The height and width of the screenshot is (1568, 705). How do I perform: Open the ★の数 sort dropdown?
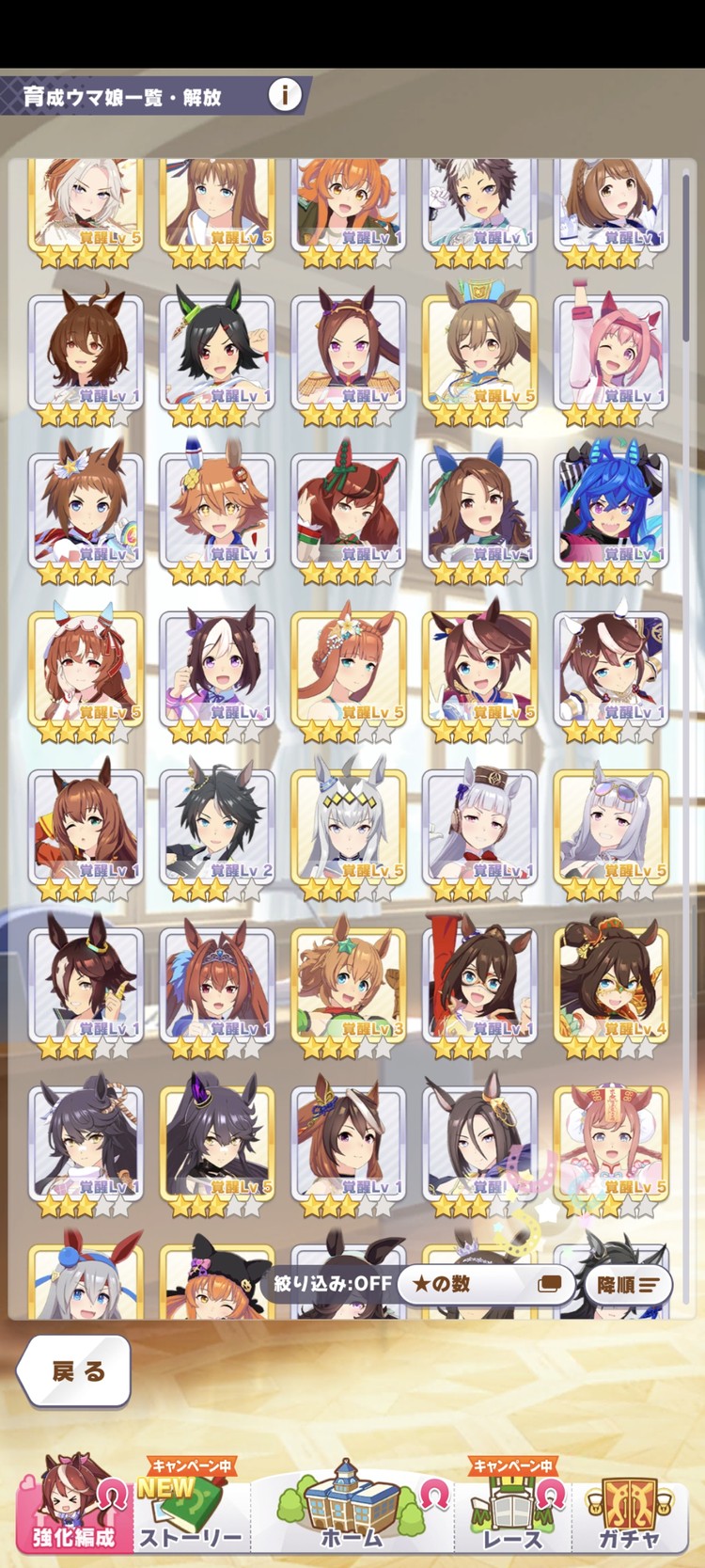486,1284
